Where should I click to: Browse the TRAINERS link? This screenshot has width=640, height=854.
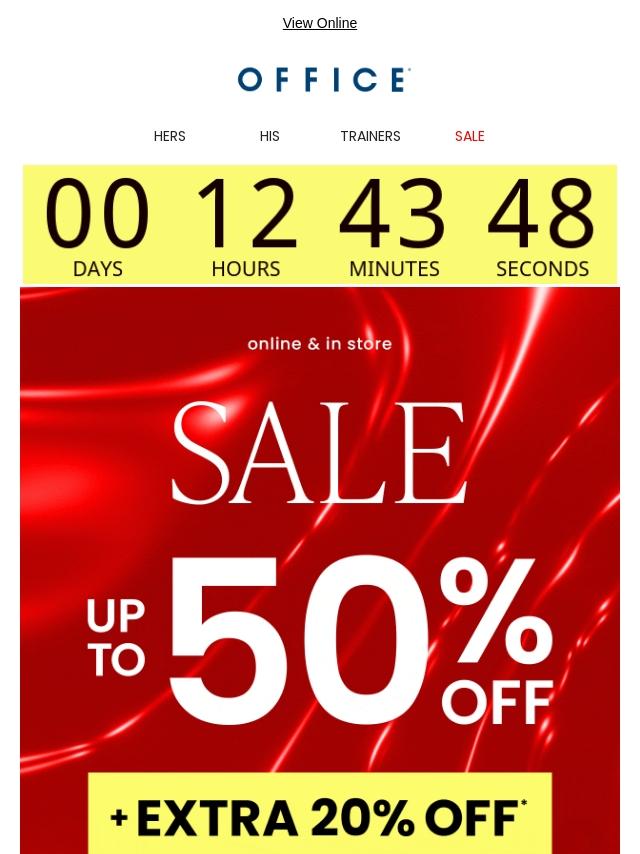pos(370,136)
